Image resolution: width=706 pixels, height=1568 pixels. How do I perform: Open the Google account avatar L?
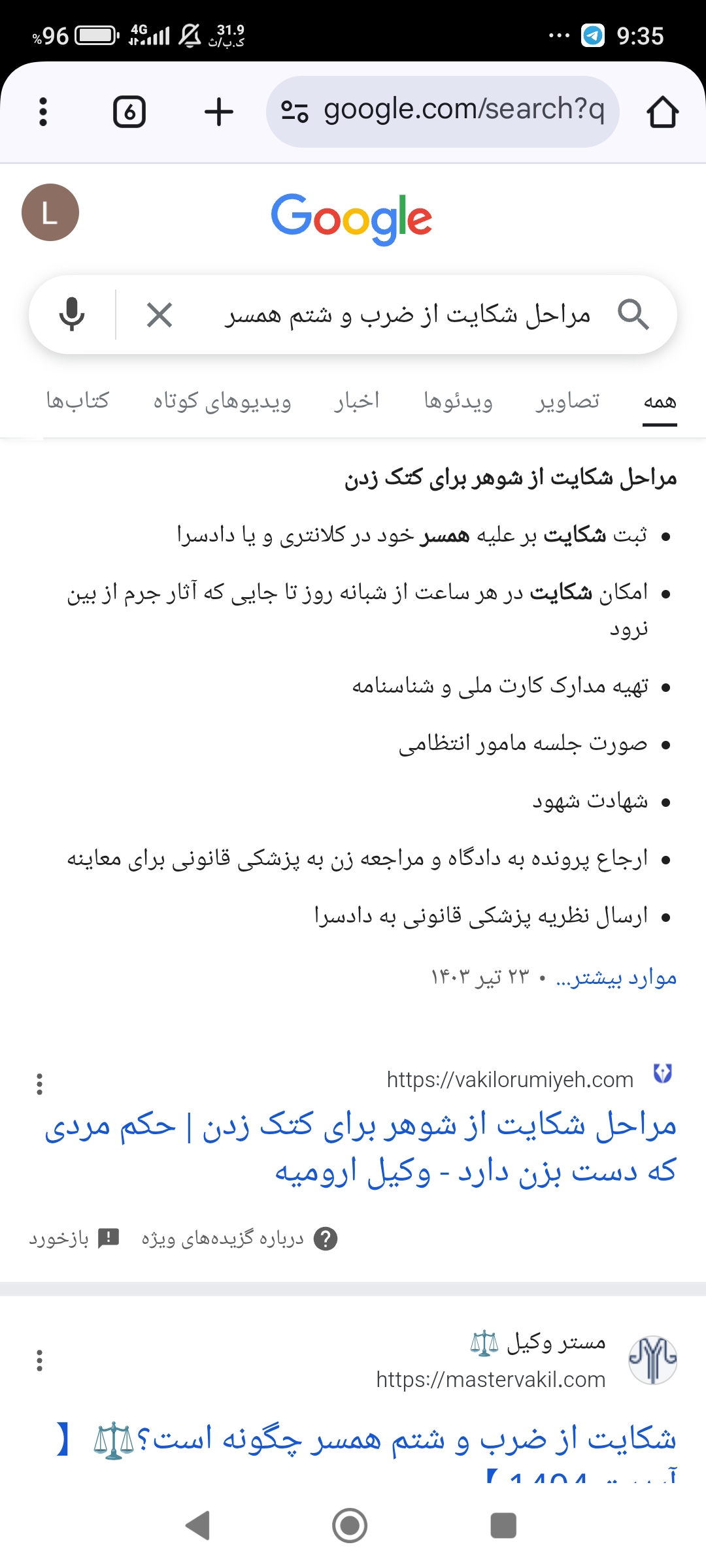pos(50,212)
